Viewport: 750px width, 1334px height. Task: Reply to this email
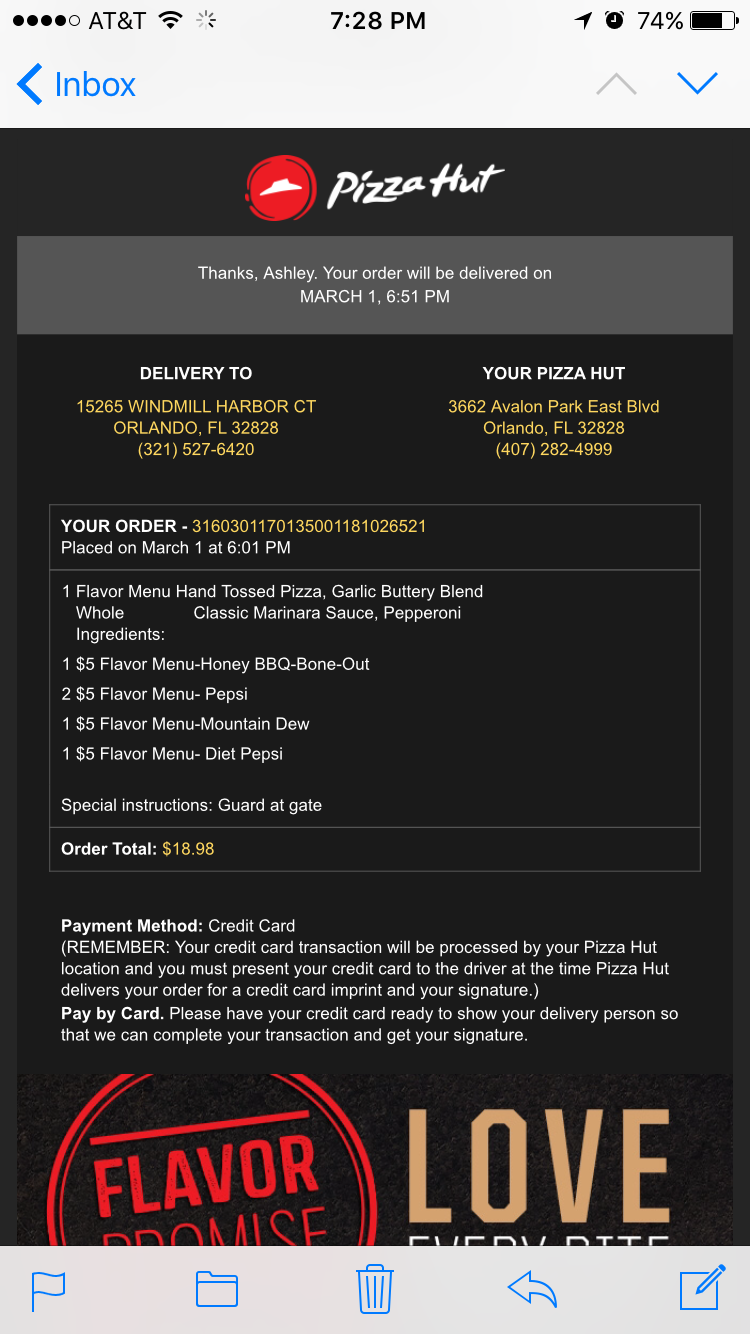pyautogui.click(x=532, y=1289)
